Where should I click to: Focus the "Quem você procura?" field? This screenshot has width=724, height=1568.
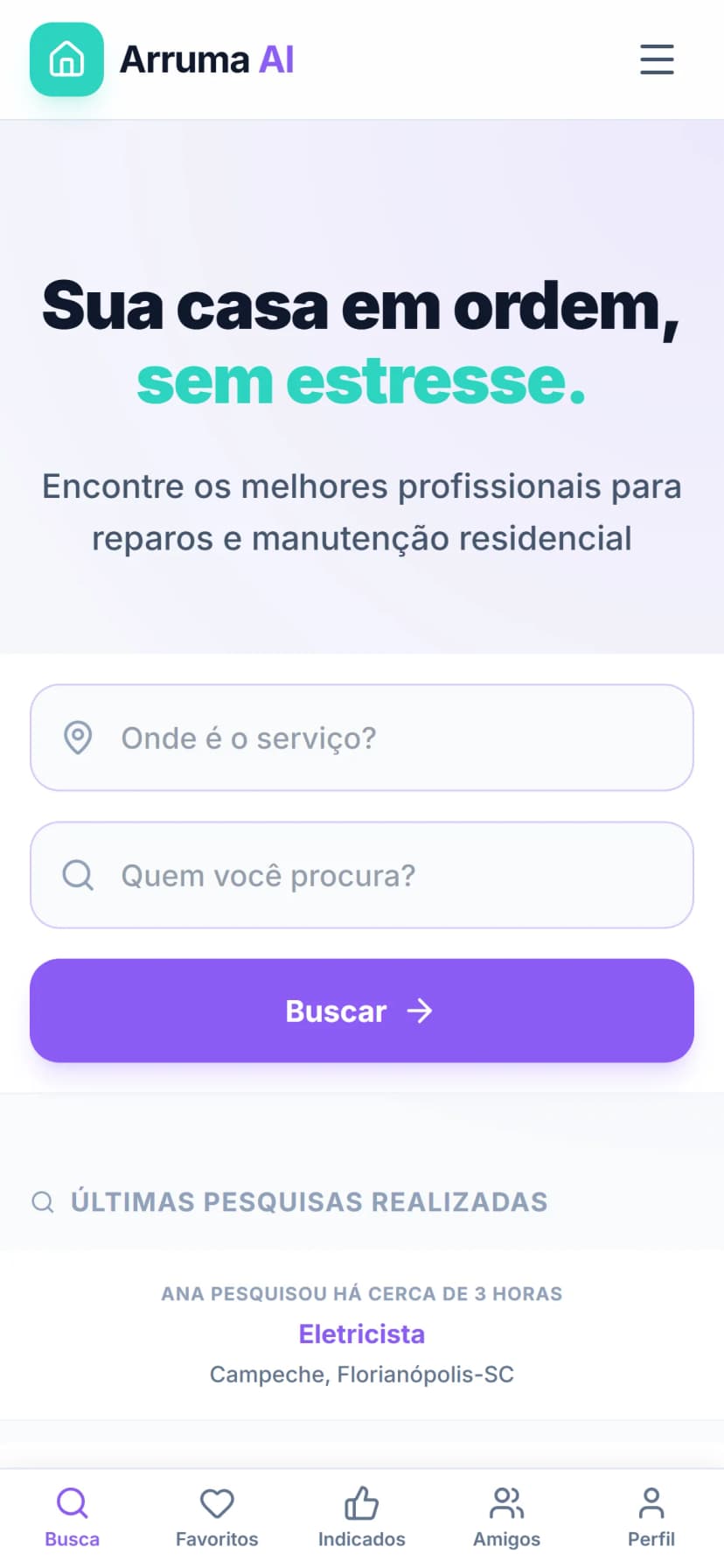[x=362, y=875]
